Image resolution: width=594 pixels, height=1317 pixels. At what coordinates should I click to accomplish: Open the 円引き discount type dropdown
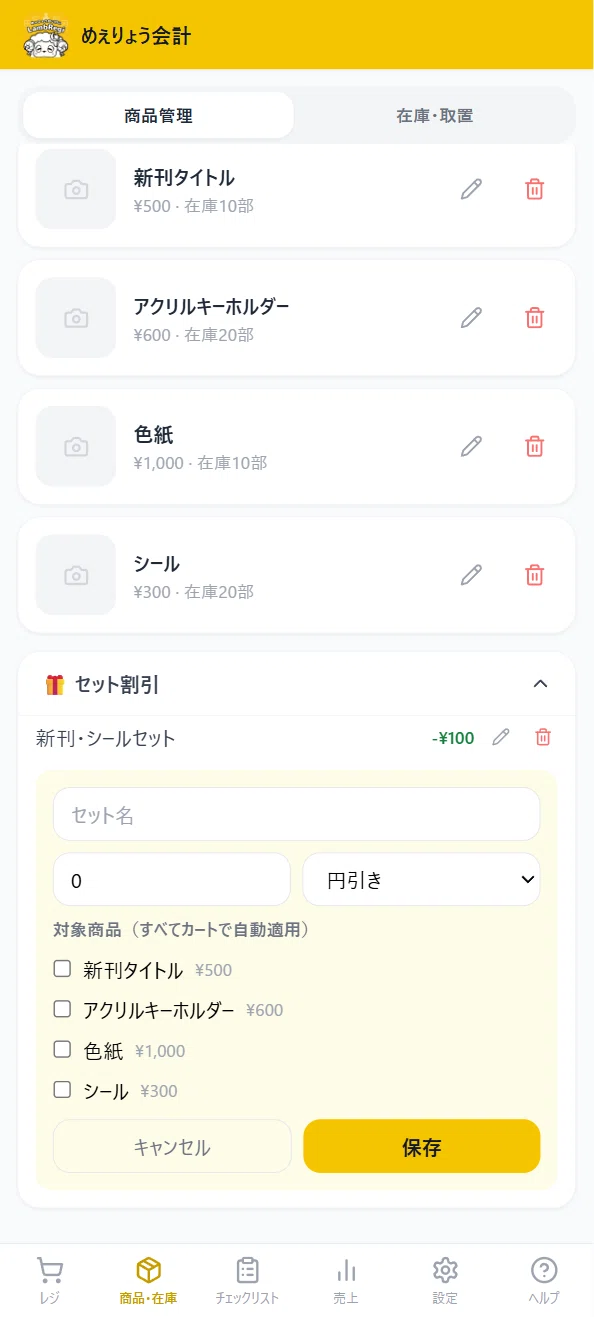coord(421,879)
